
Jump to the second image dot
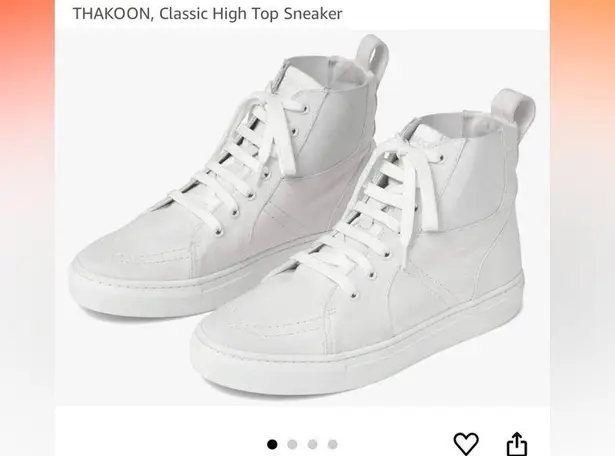[x=292, y=444]
